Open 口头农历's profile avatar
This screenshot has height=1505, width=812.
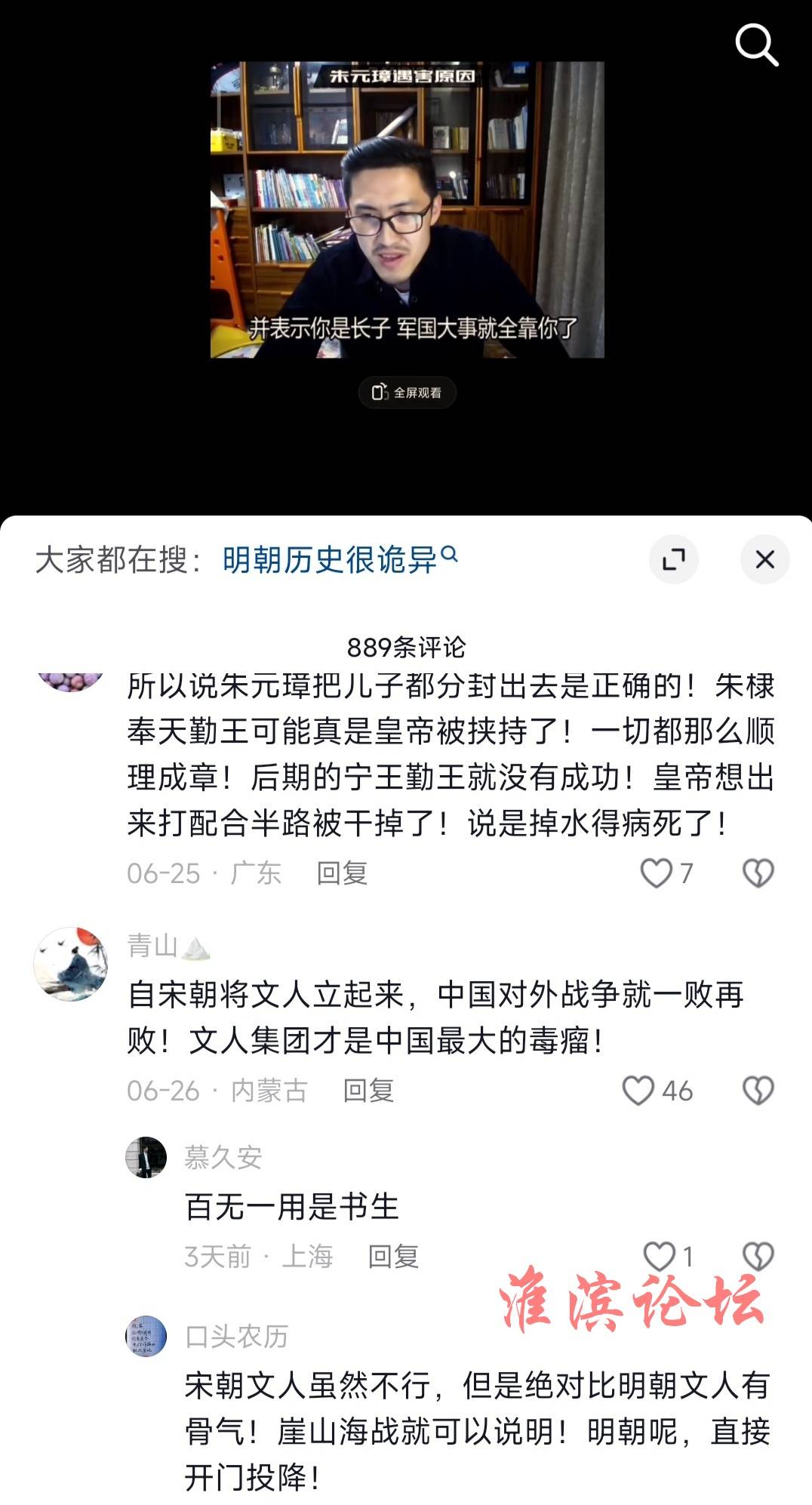[146, 1336]
